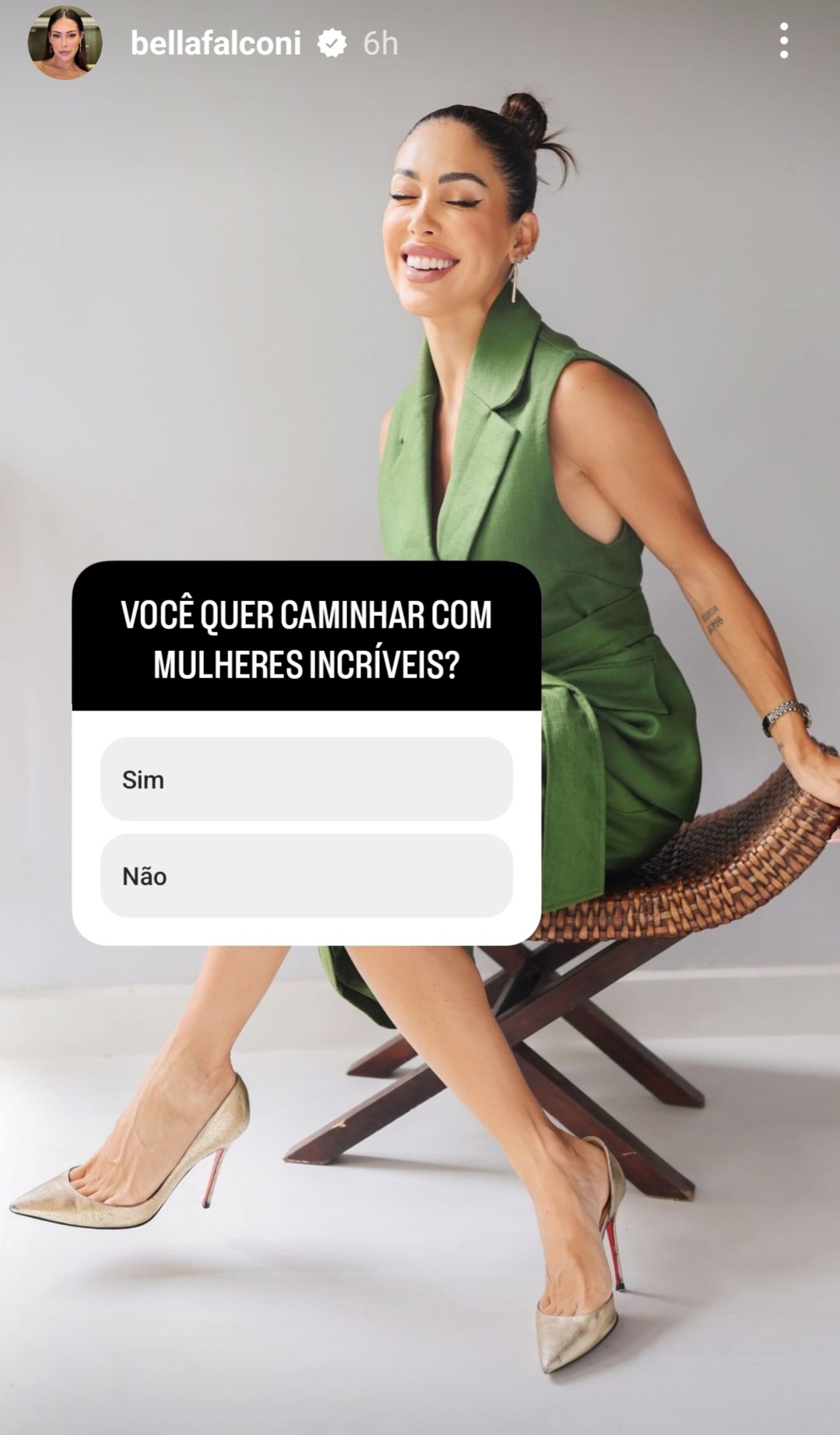Screen dimensions: 840x1435
Task: Vote Sim in the poll
Action: [306, 779]
